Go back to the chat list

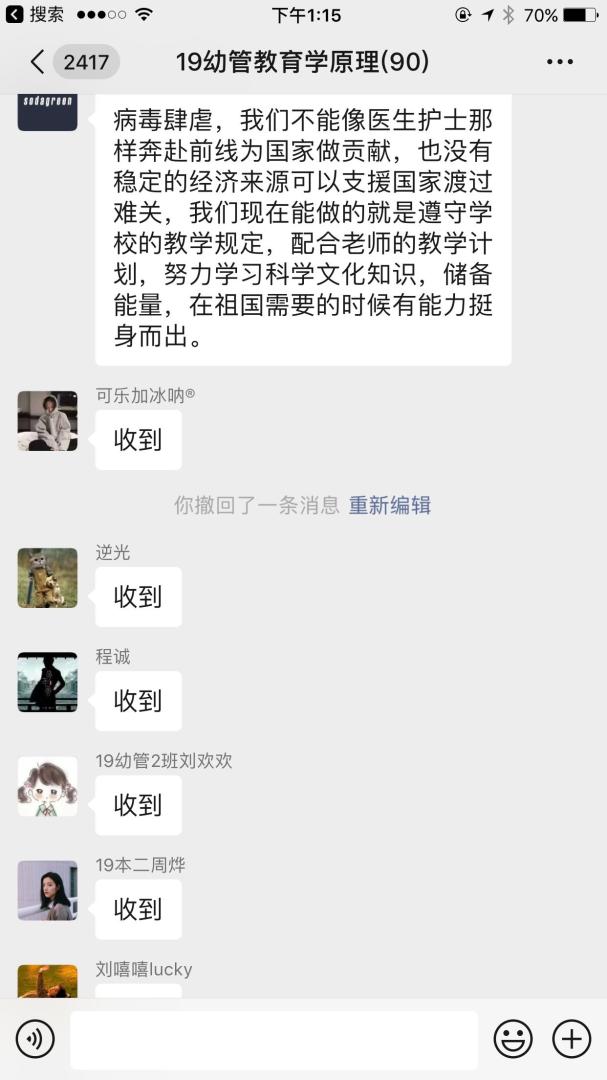(38, 62)
